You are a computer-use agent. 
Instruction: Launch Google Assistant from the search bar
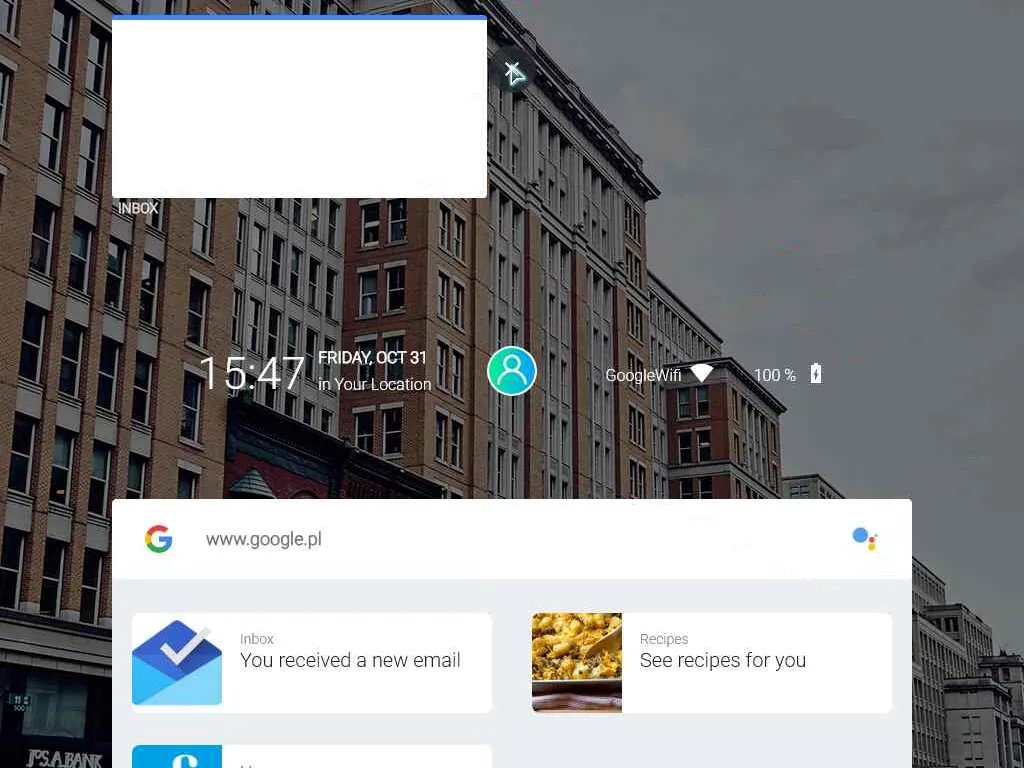tap(864, 539)
